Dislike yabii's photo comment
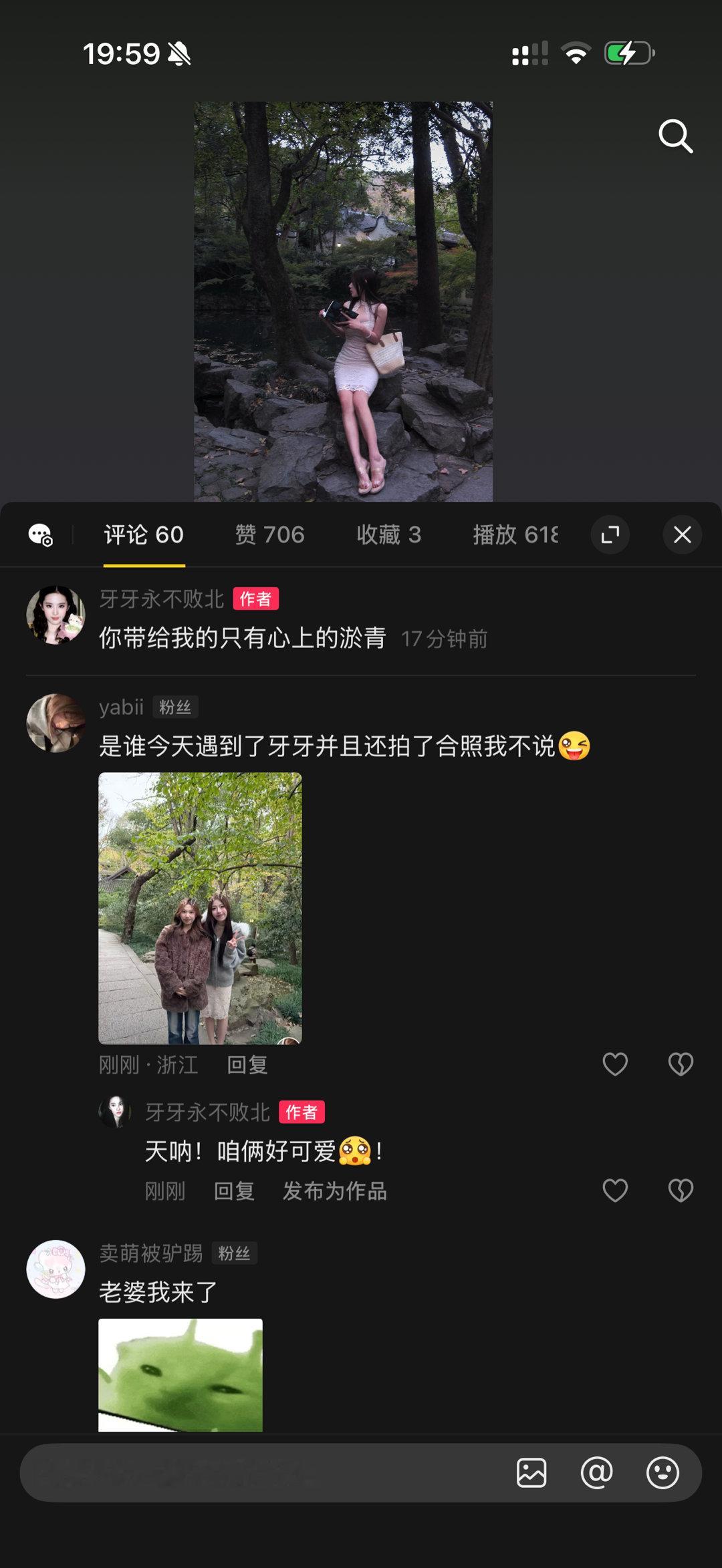Image resolution: width=722 pixels, height=1568 pixels. [680, 1062]
